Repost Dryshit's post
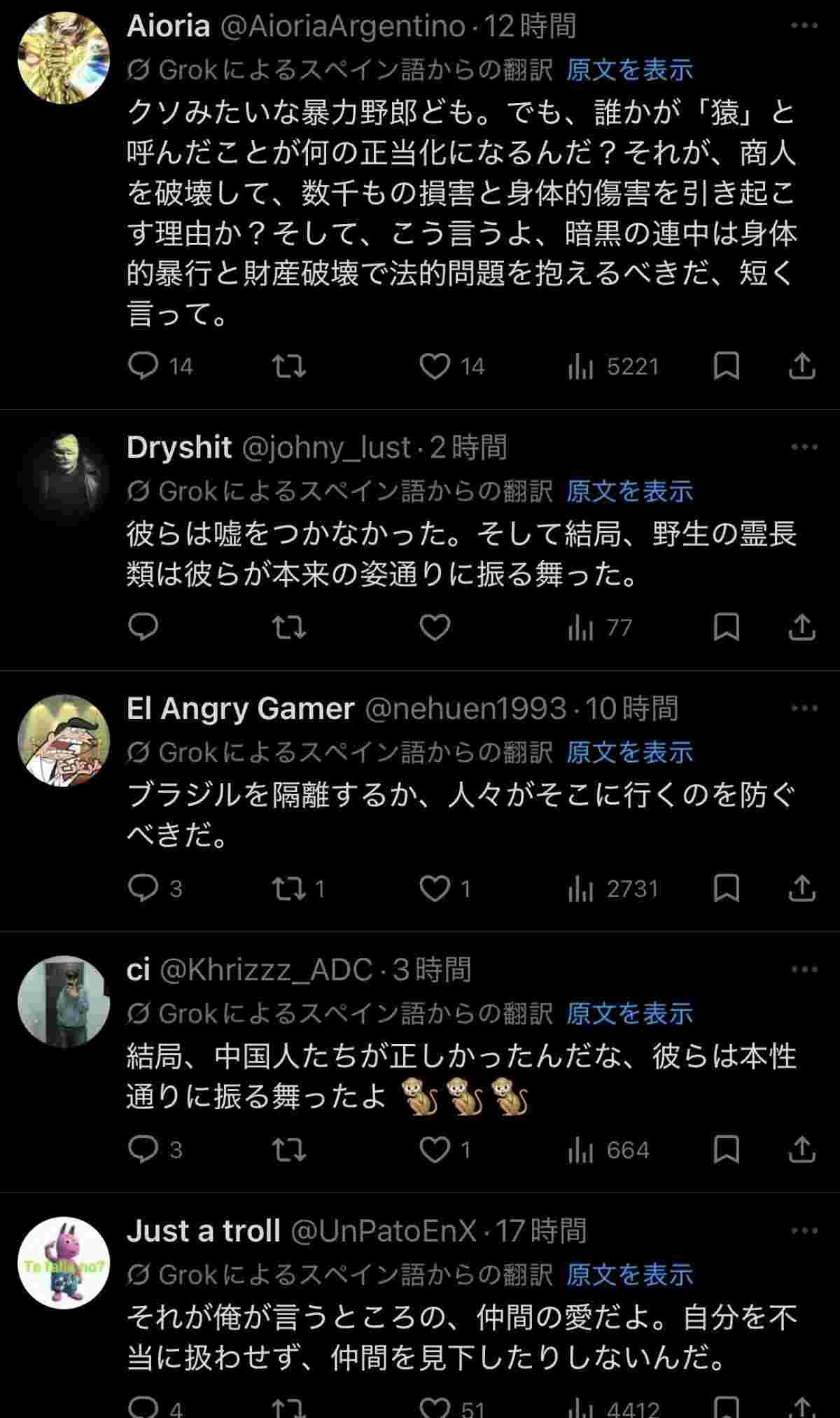The height and width of the screenshot is (1418, 840). pos(288,627)
